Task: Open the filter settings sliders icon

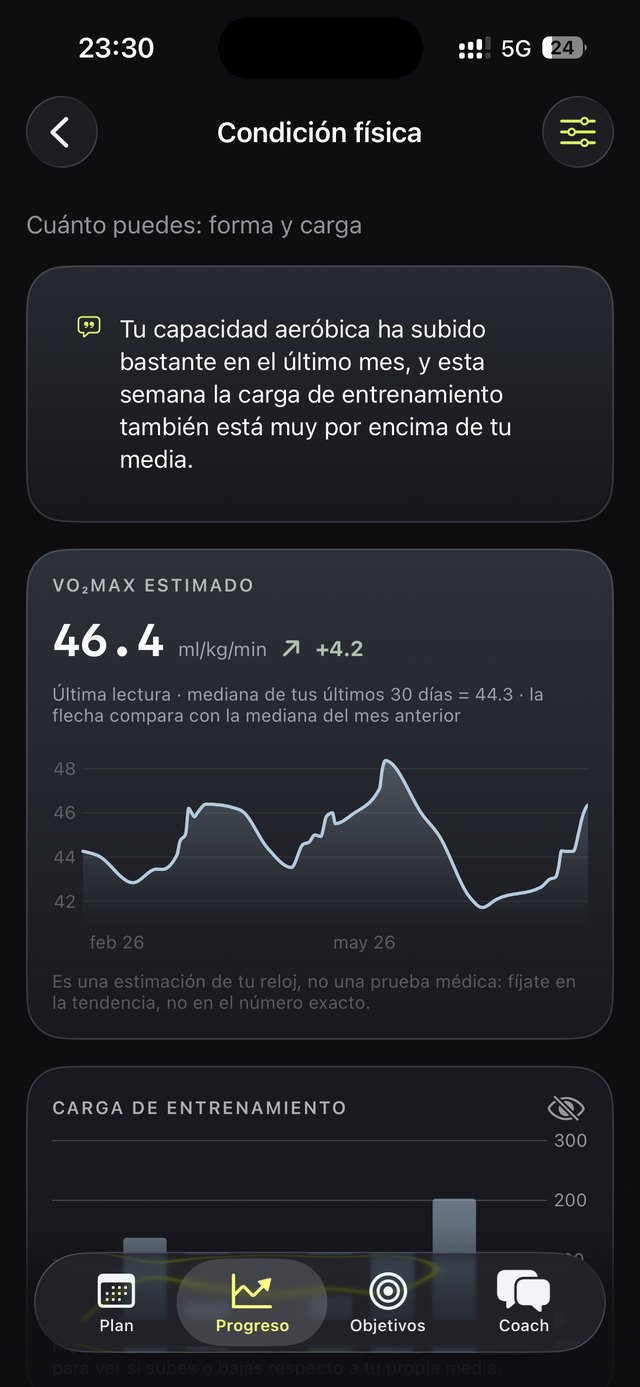Action: point(577,132)
